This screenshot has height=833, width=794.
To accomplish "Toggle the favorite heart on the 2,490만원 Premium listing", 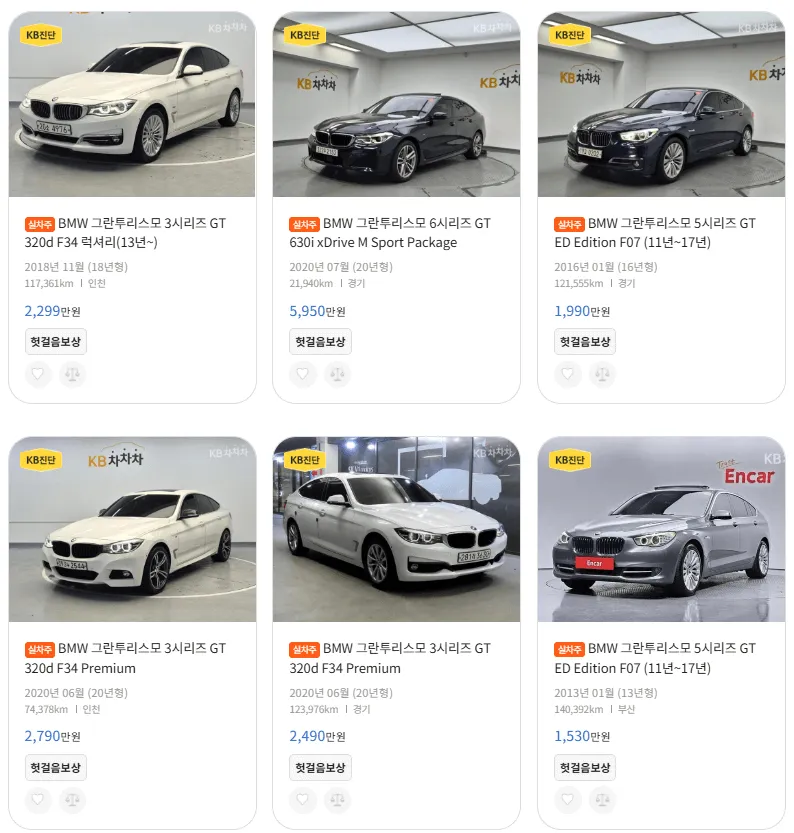I will (x=302, y=800).
